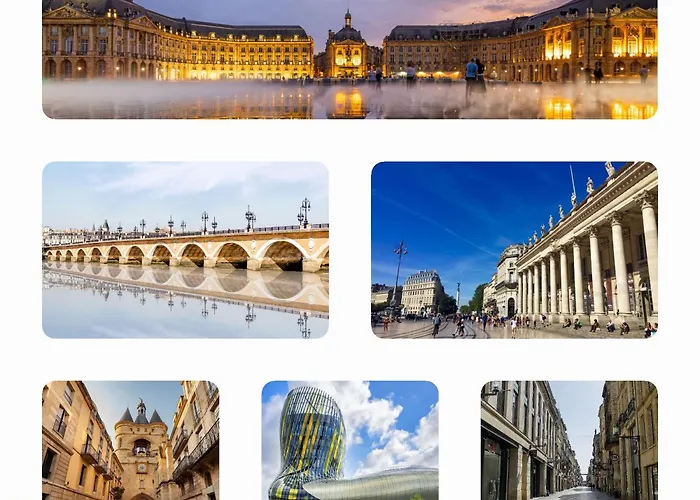The height and width of the screenshot is (500, 700).
Task: Open the narrow shopping street photo
Action: point(568,440)
